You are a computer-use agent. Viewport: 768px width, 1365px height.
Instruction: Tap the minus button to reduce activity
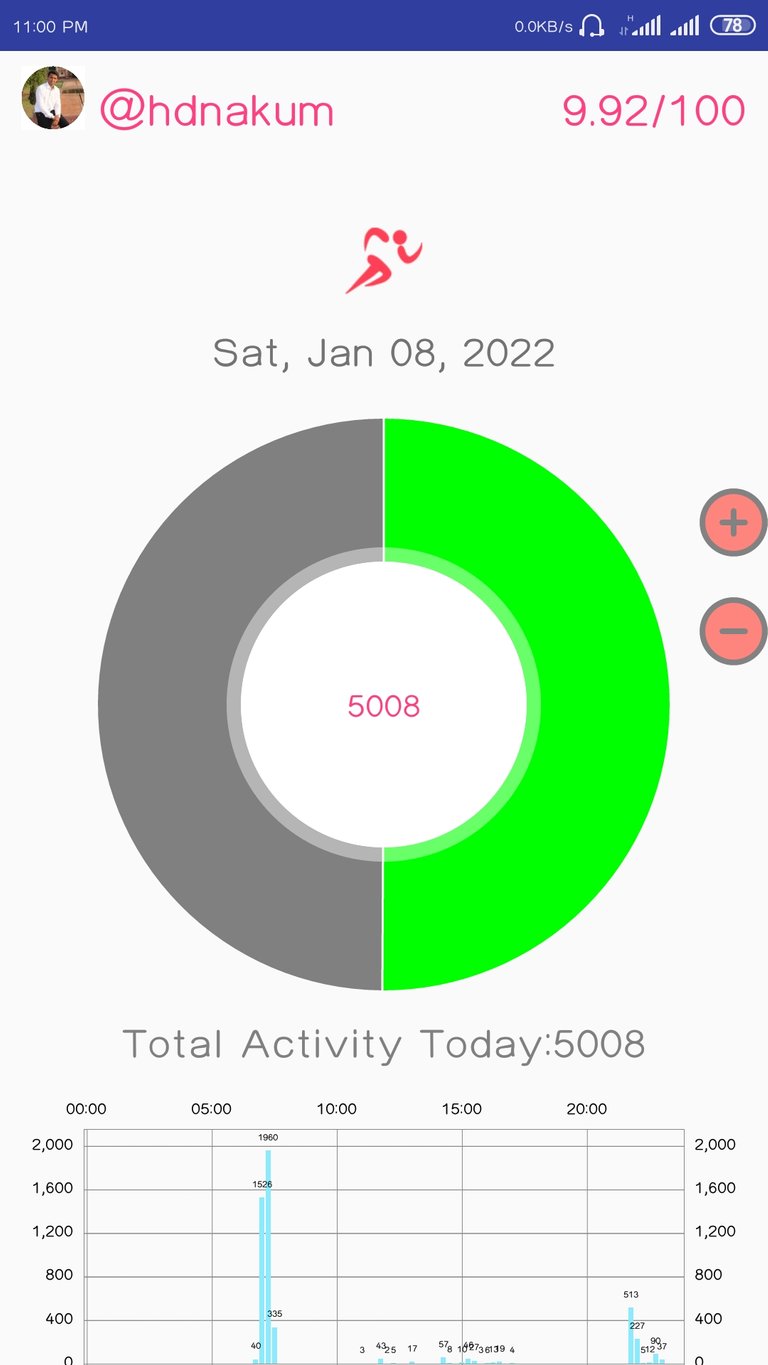(x=733, y=630)
